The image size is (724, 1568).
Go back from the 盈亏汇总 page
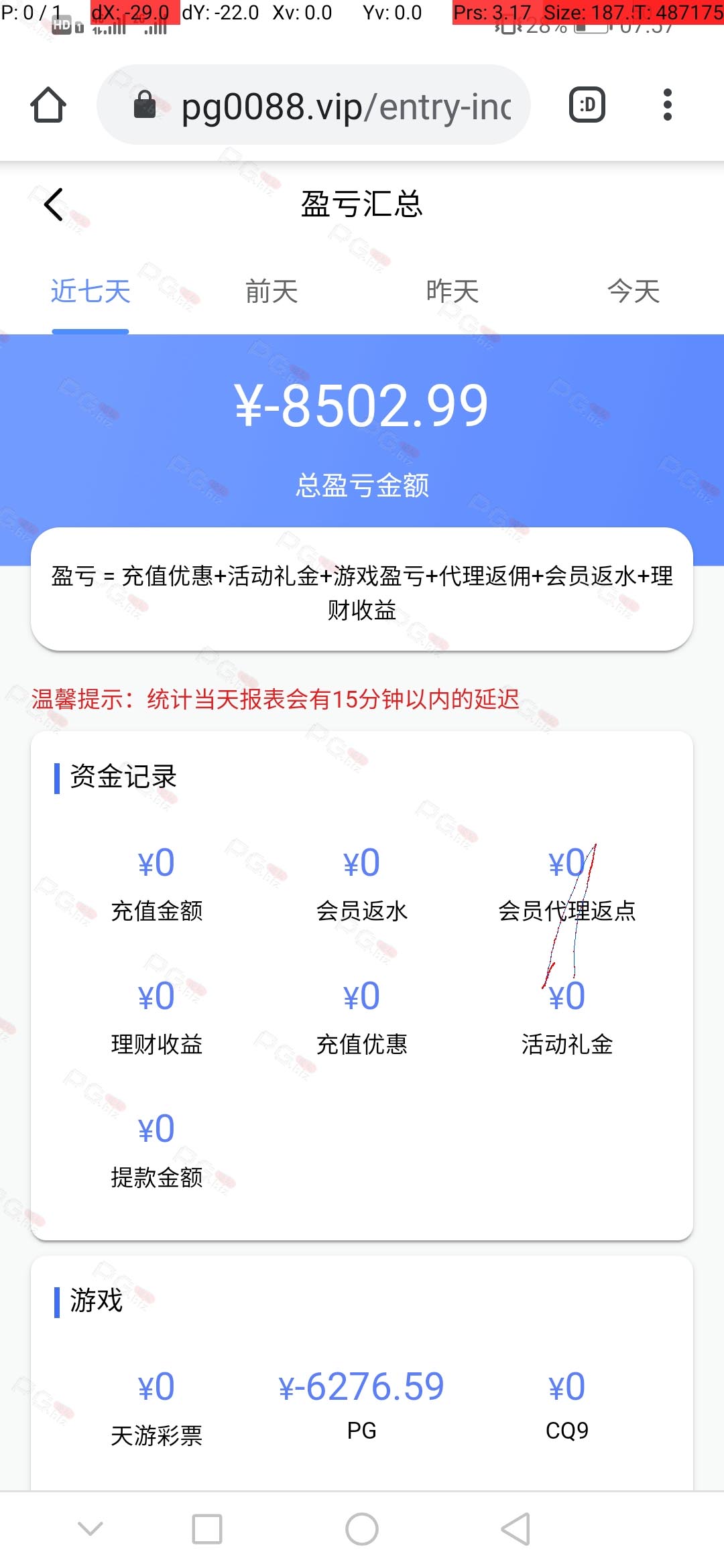point(54,204)
